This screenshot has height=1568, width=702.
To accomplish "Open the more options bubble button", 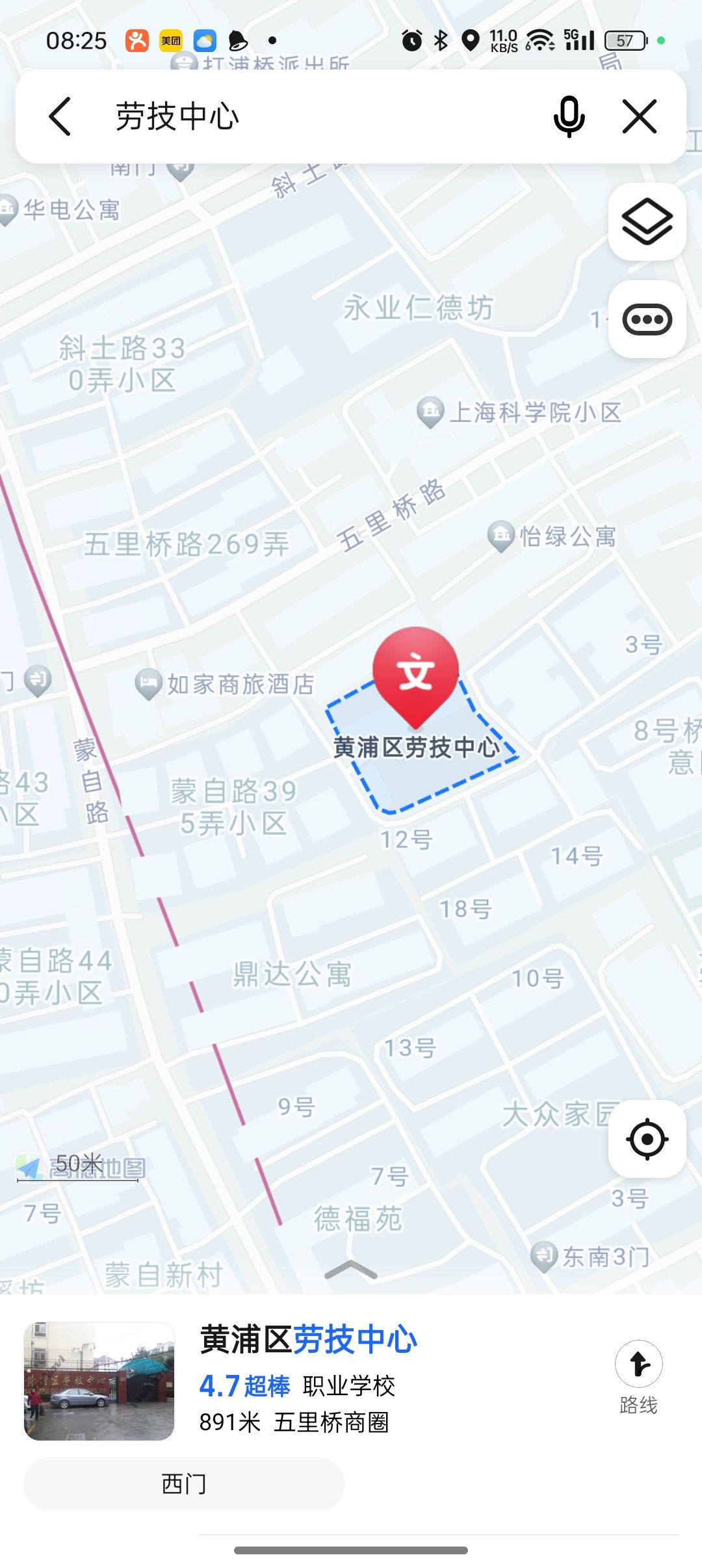I will click(x=647, y=320).
